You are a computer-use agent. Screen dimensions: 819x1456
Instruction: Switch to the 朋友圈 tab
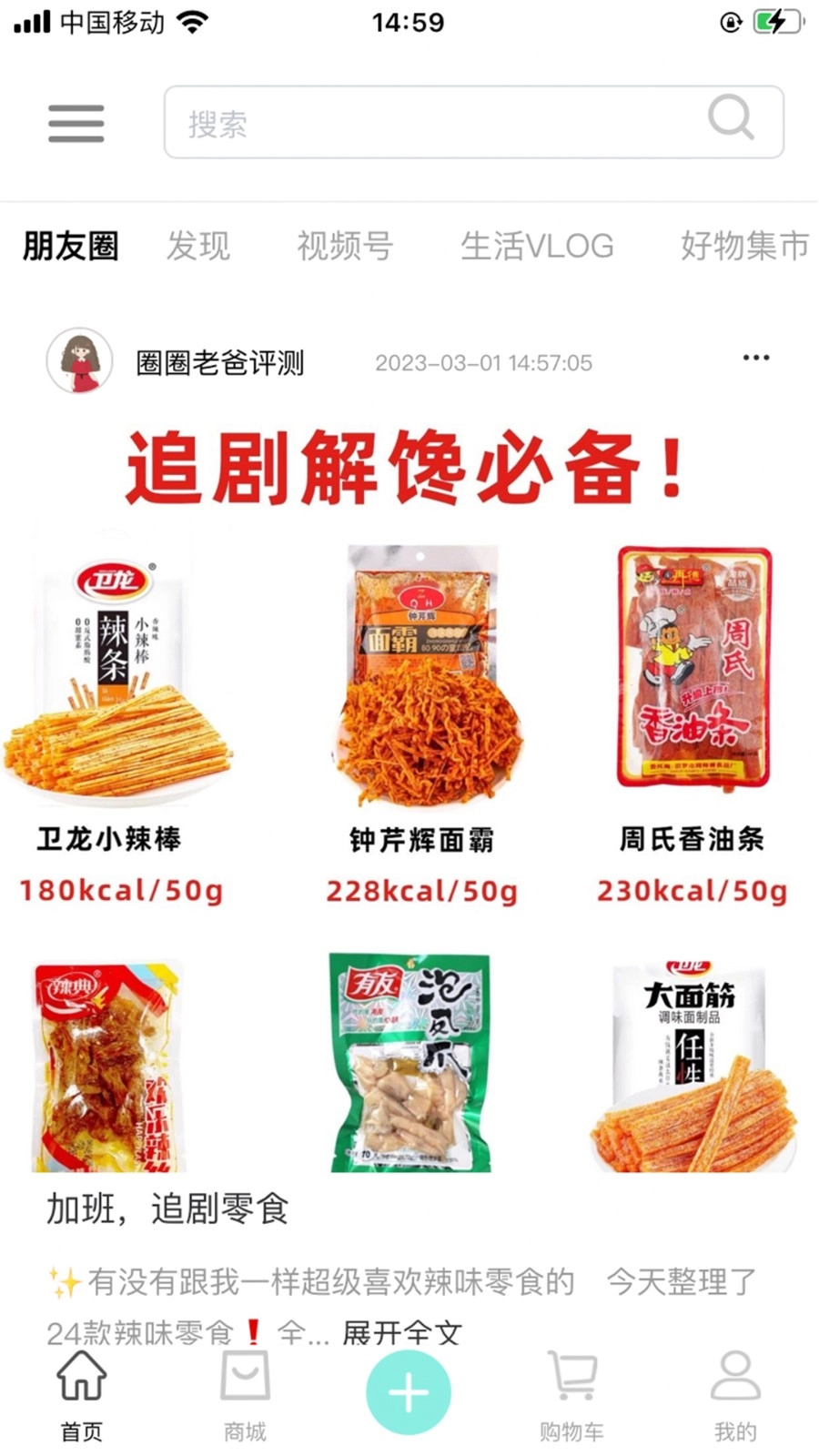(71, 246)
